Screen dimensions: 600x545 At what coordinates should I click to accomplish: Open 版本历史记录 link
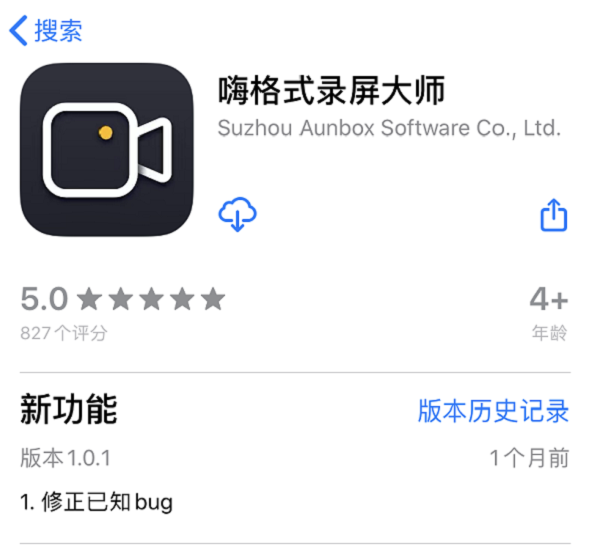pos(493,410)
